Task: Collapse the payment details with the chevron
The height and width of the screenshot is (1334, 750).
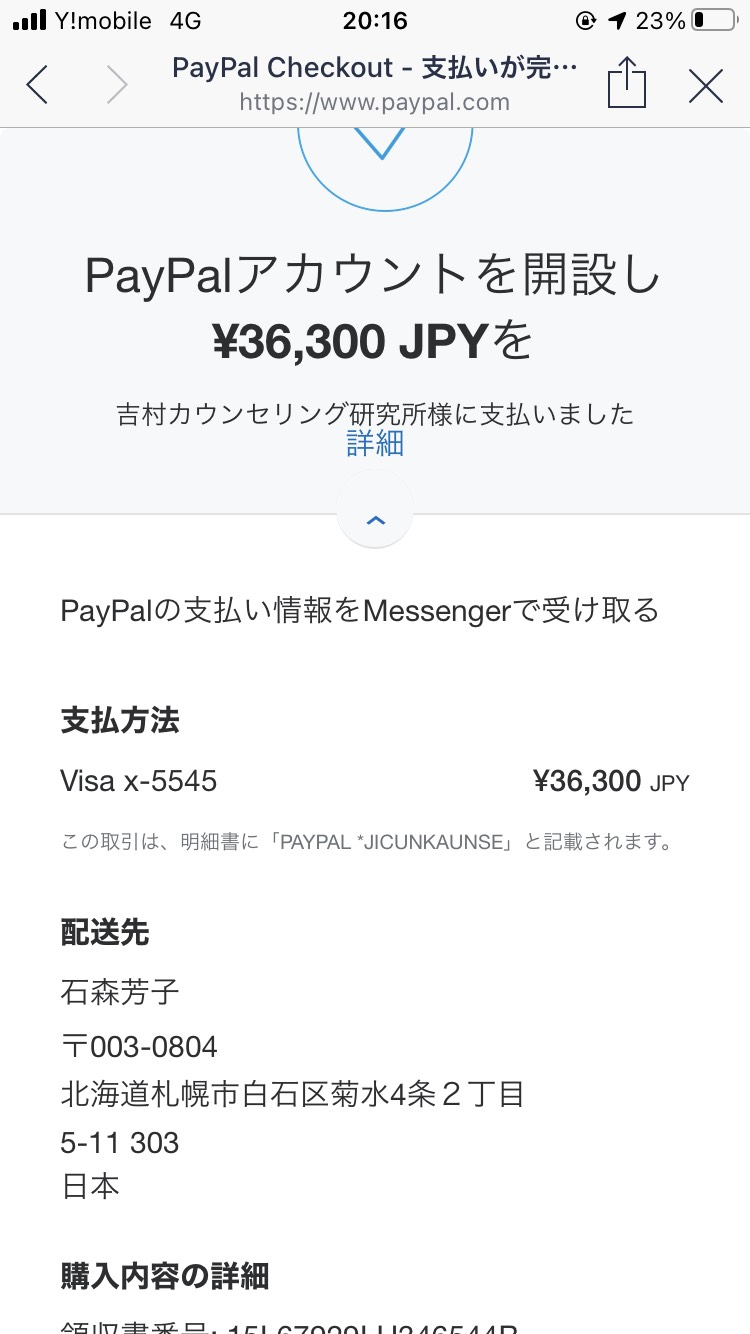Action: [375, 520]
